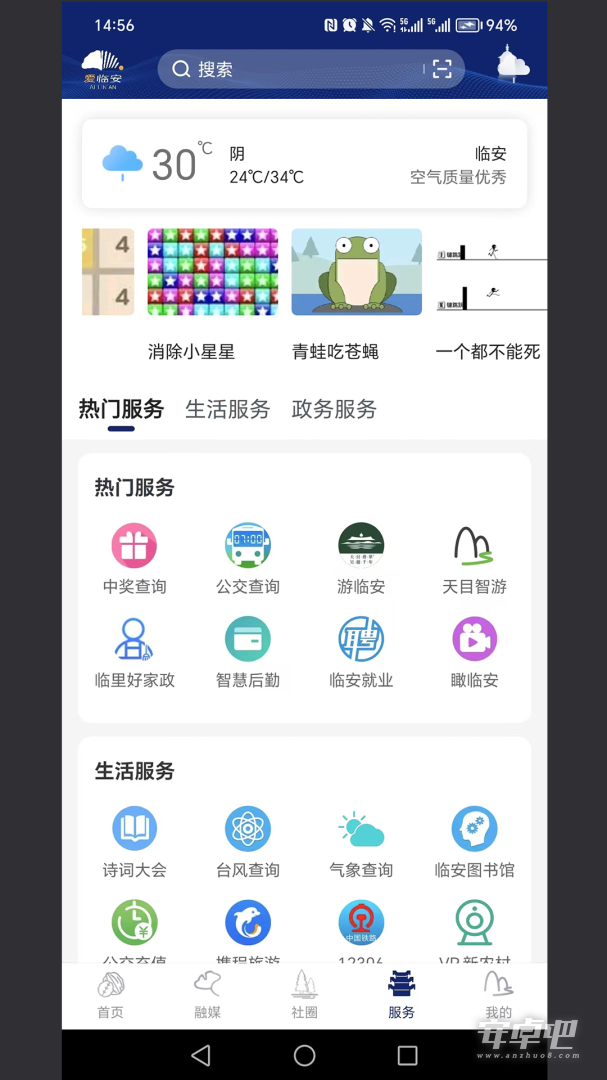Open 公交查询 bus lookup
Screen dimensions: 607x1080
tap(247, 559)
